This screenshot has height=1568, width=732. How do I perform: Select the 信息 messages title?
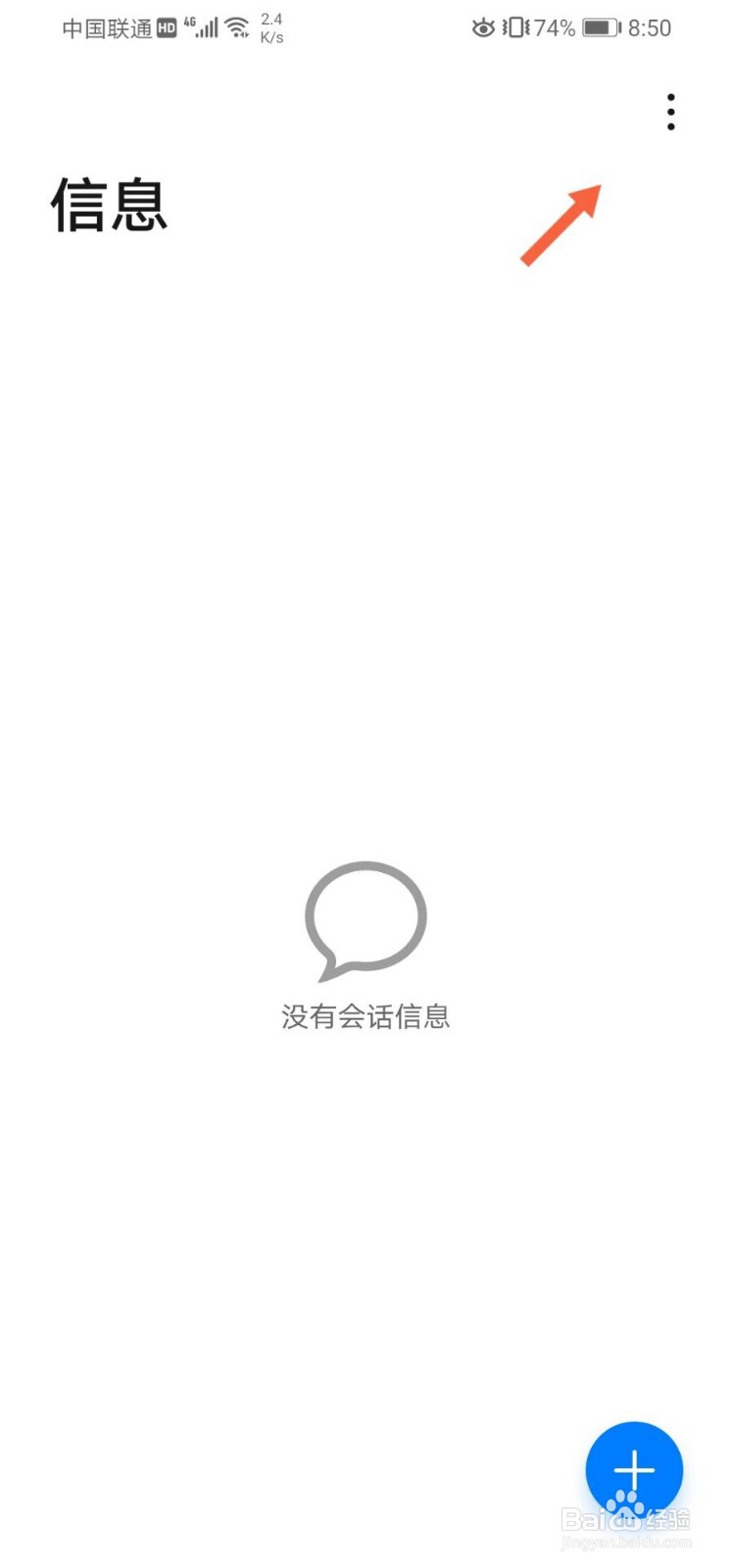109,206
